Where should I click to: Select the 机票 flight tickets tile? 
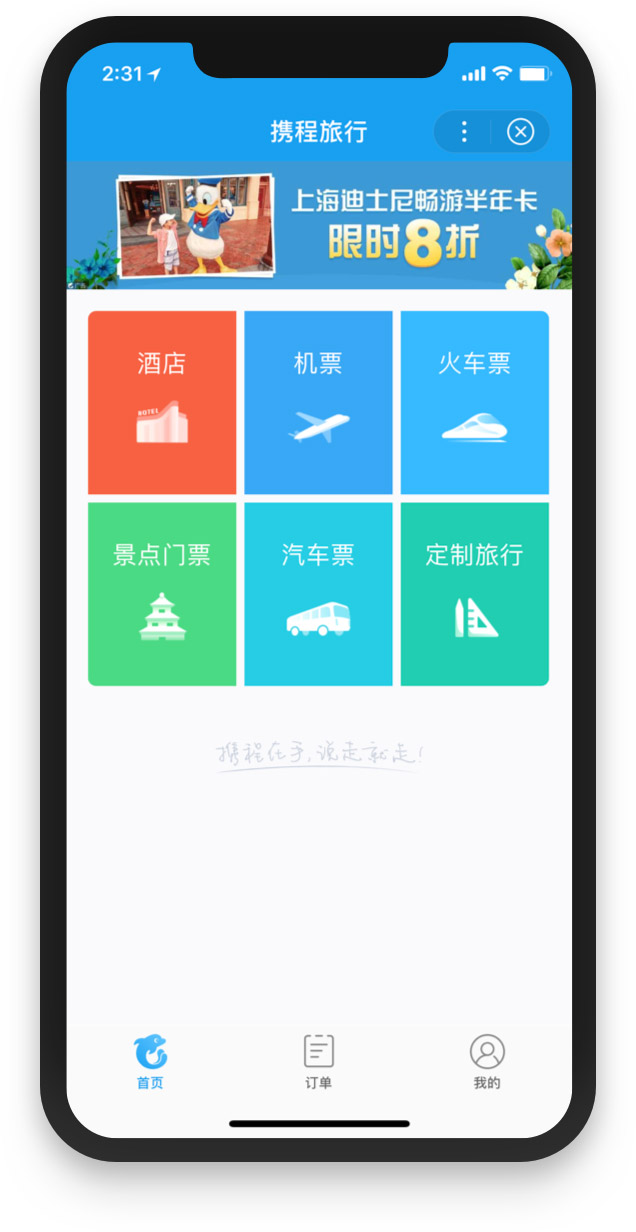(318, 402)
